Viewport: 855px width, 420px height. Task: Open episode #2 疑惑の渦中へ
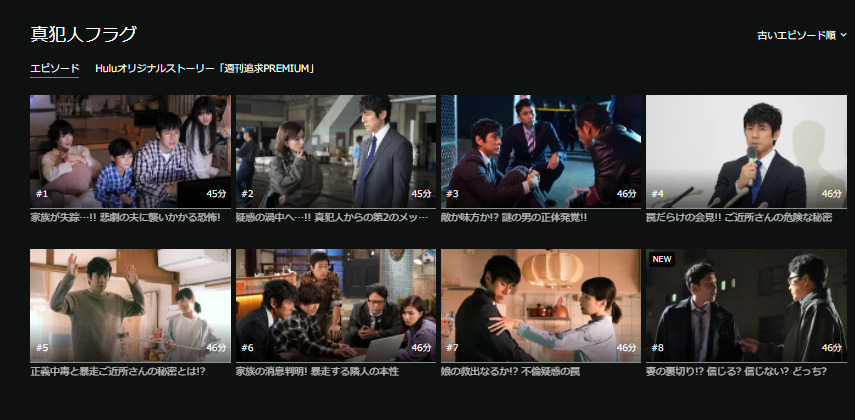[336, 151]
